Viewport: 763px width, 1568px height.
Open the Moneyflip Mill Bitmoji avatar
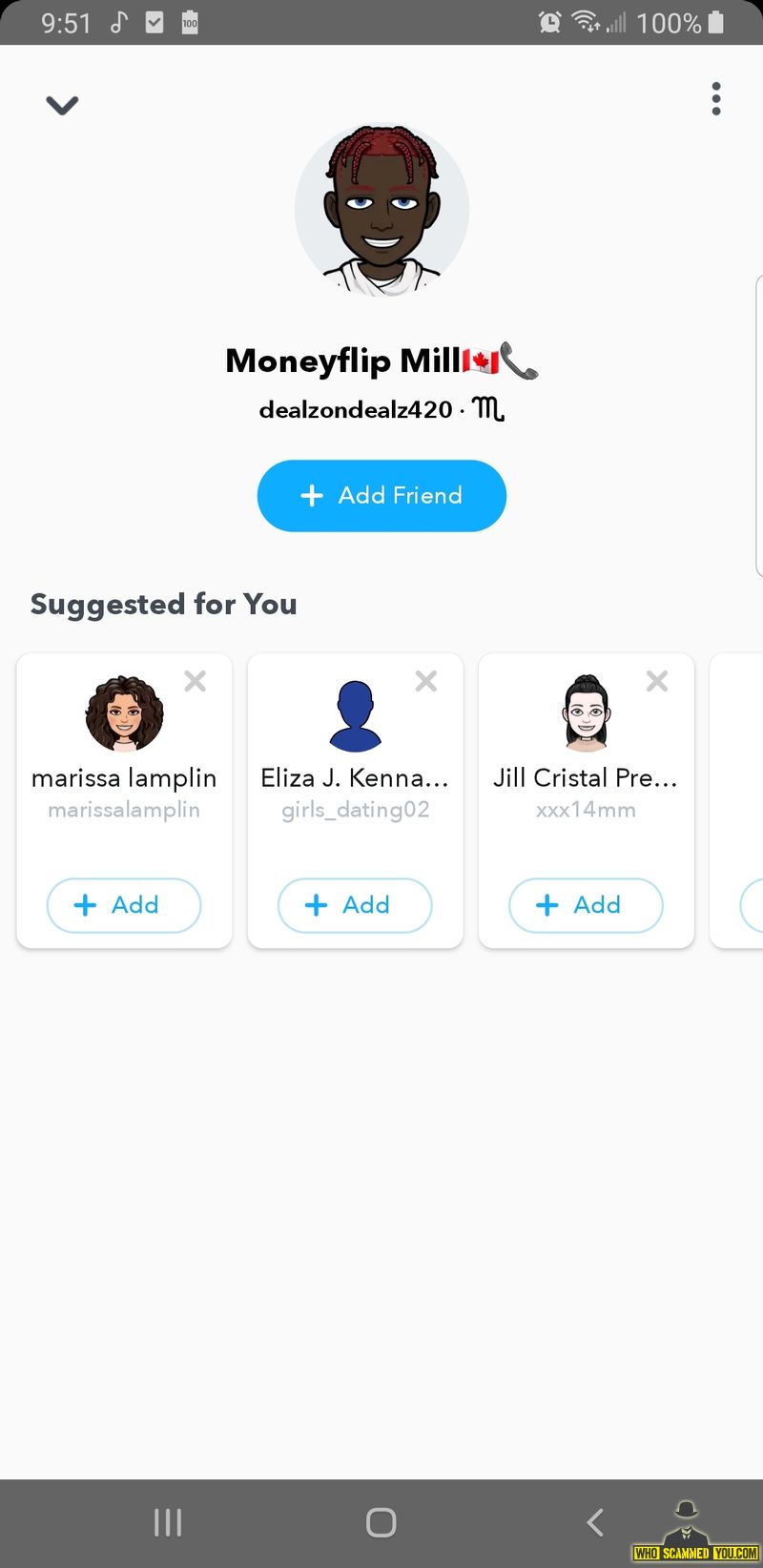[381, 209]
